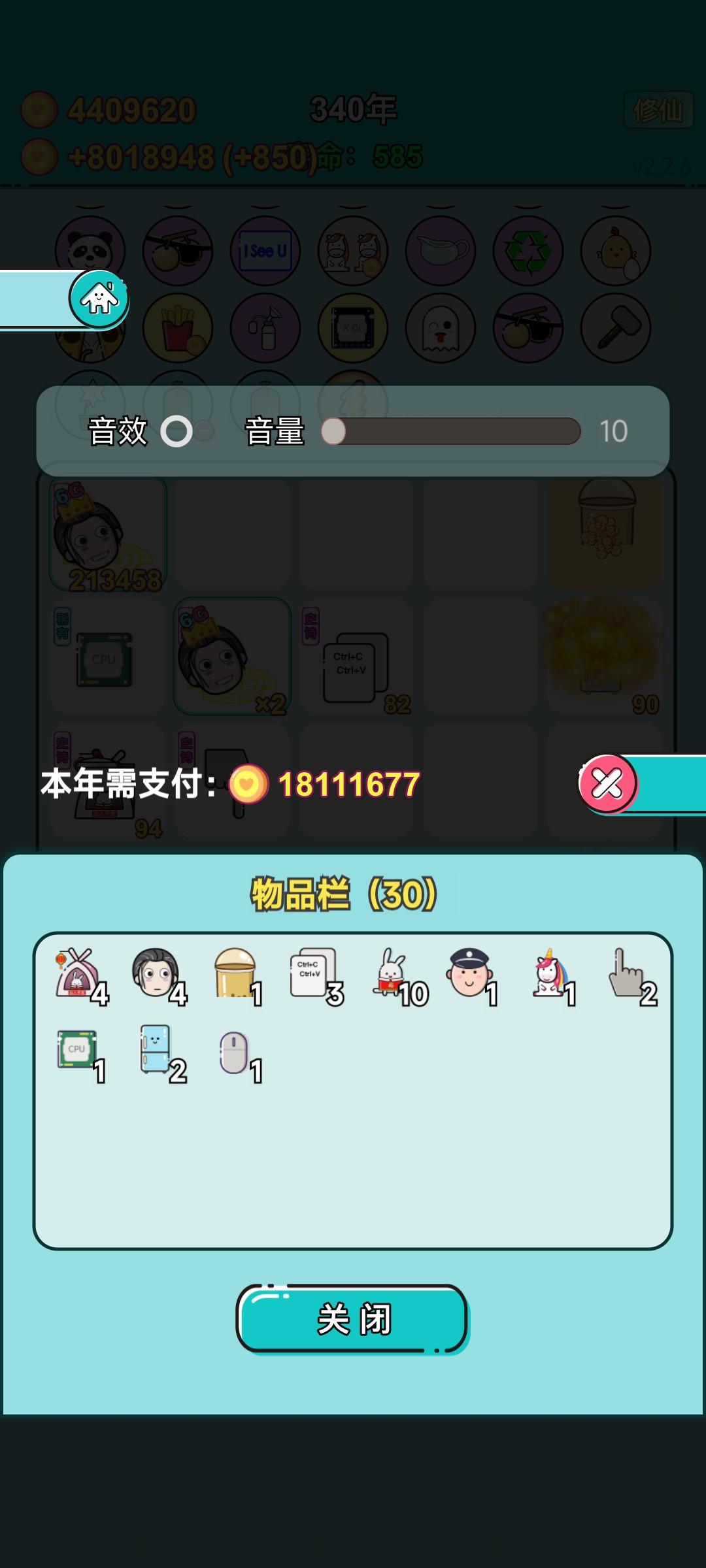Select the bubble tea bucket item
Viewport: 706px width, 1568px height.
click(x=235, y=973)
